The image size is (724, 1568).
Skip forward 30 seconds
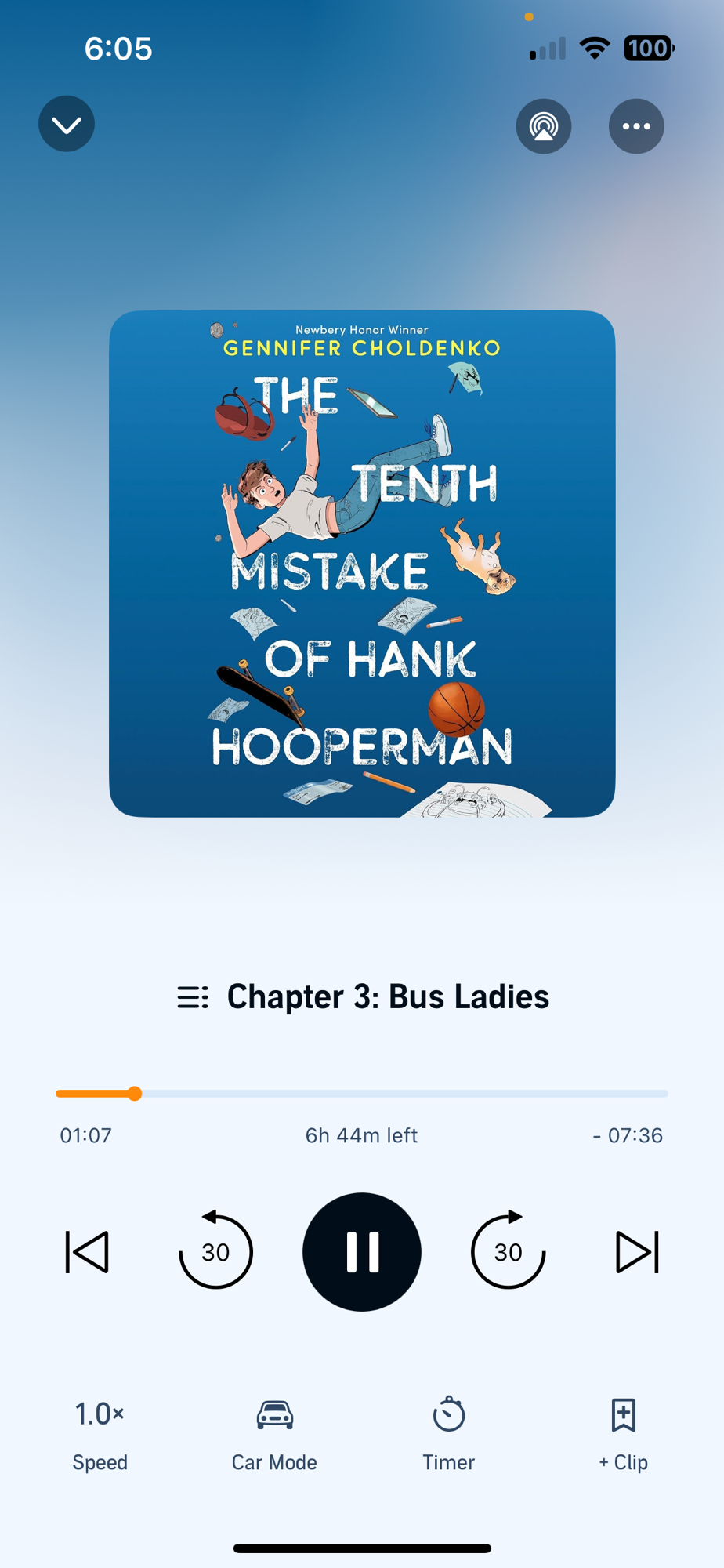click(x=508, y=1251)
